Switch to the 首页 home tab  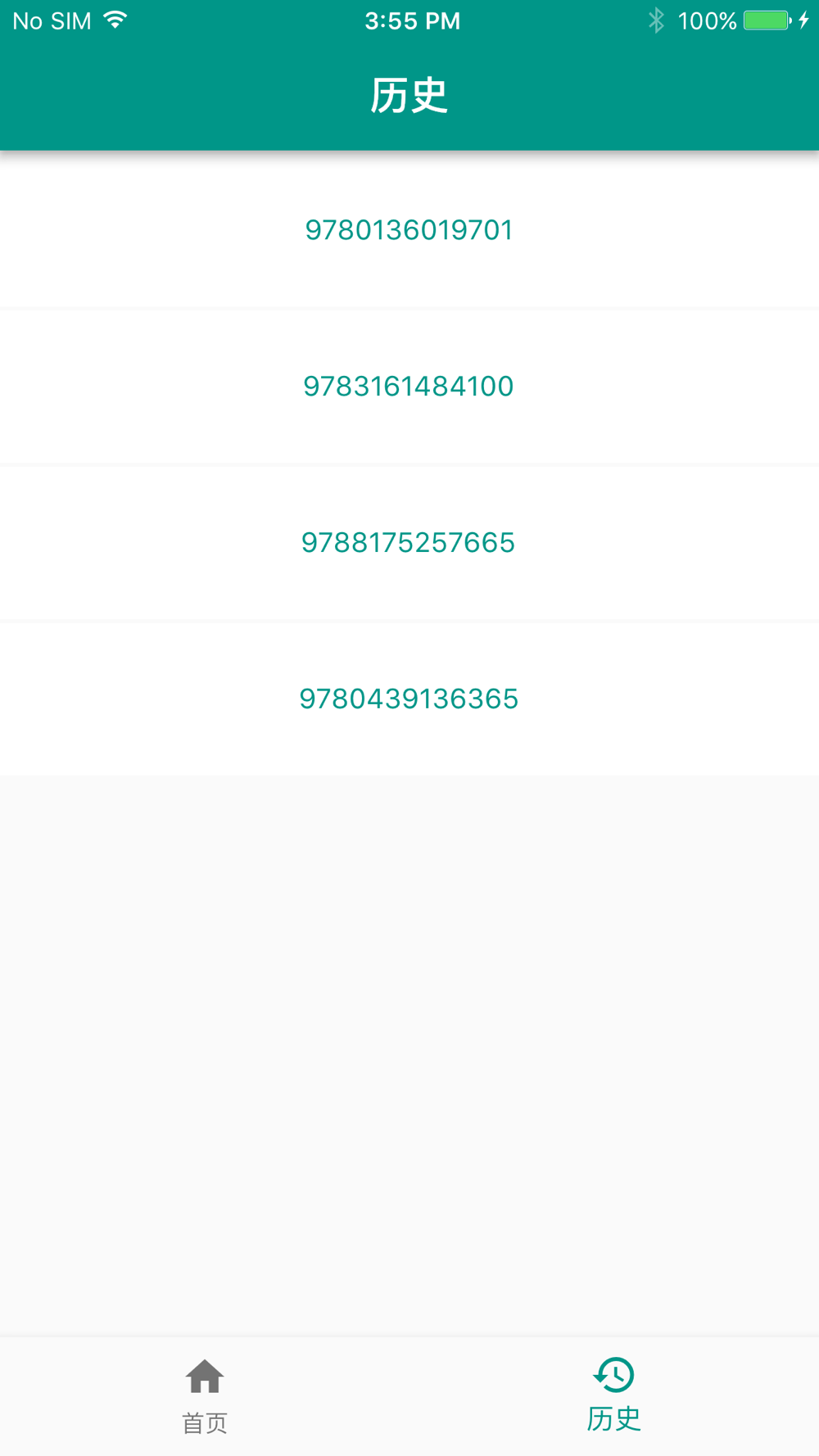[x=205, y=1396]
